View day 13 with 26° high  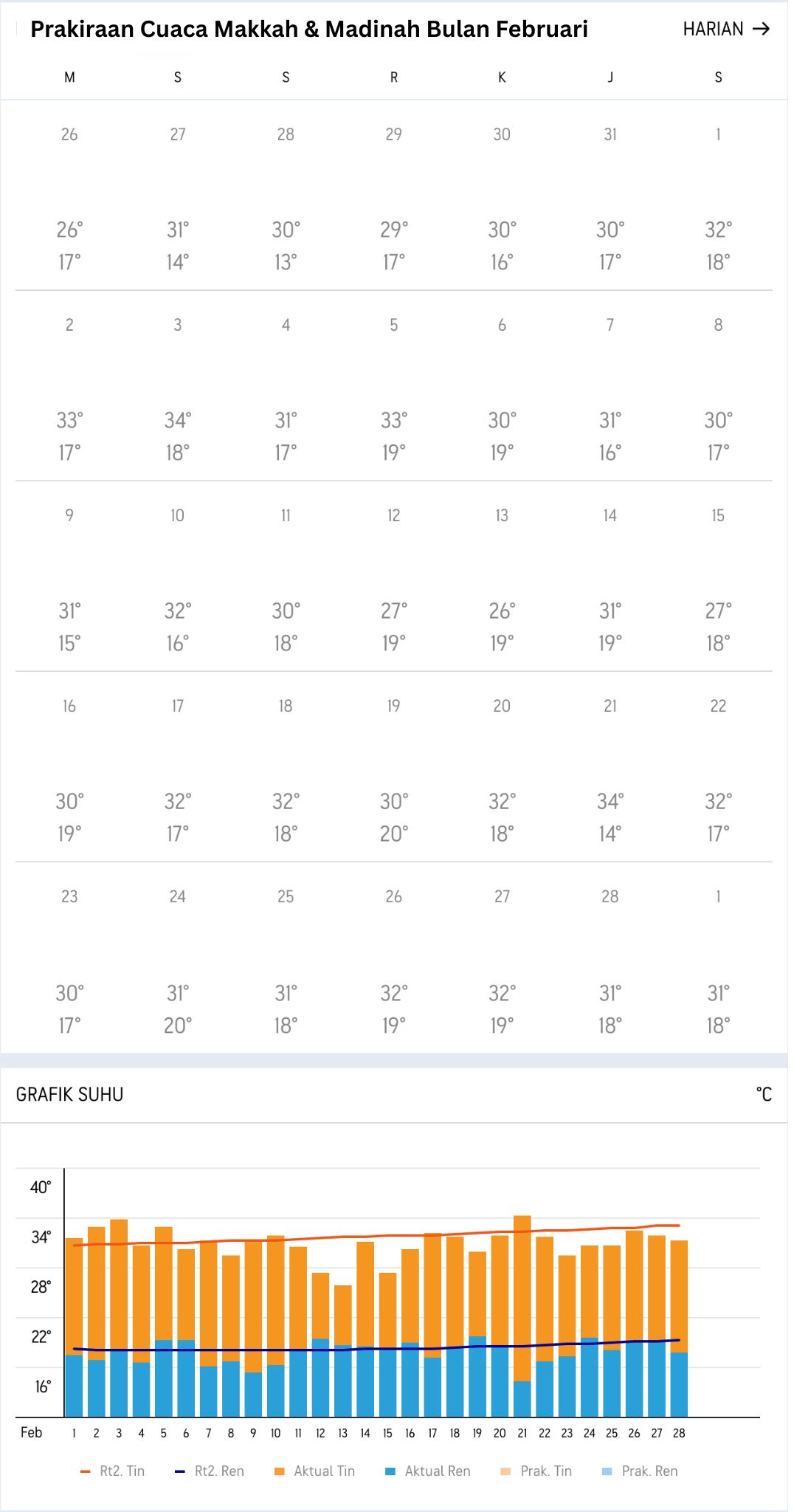(x=502, y=578)
